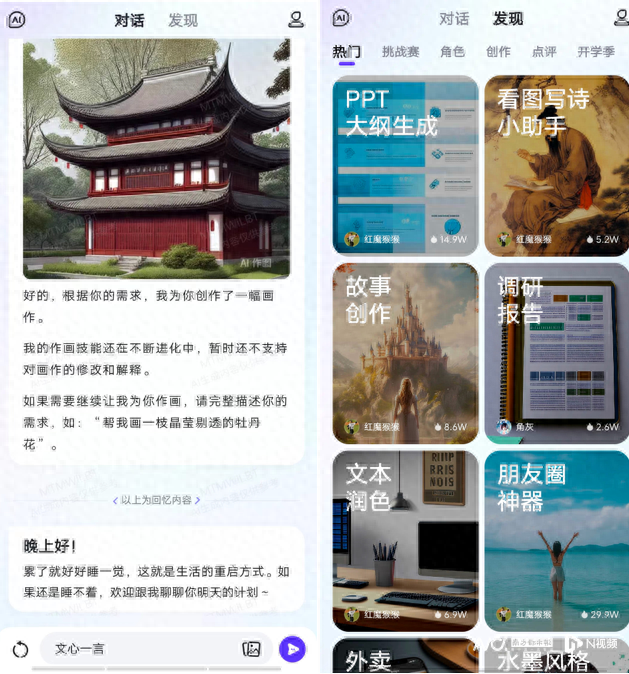This screenshot has width=629, height=674.
Task: Open the 调研报告 card
Action: pos(556,352)
